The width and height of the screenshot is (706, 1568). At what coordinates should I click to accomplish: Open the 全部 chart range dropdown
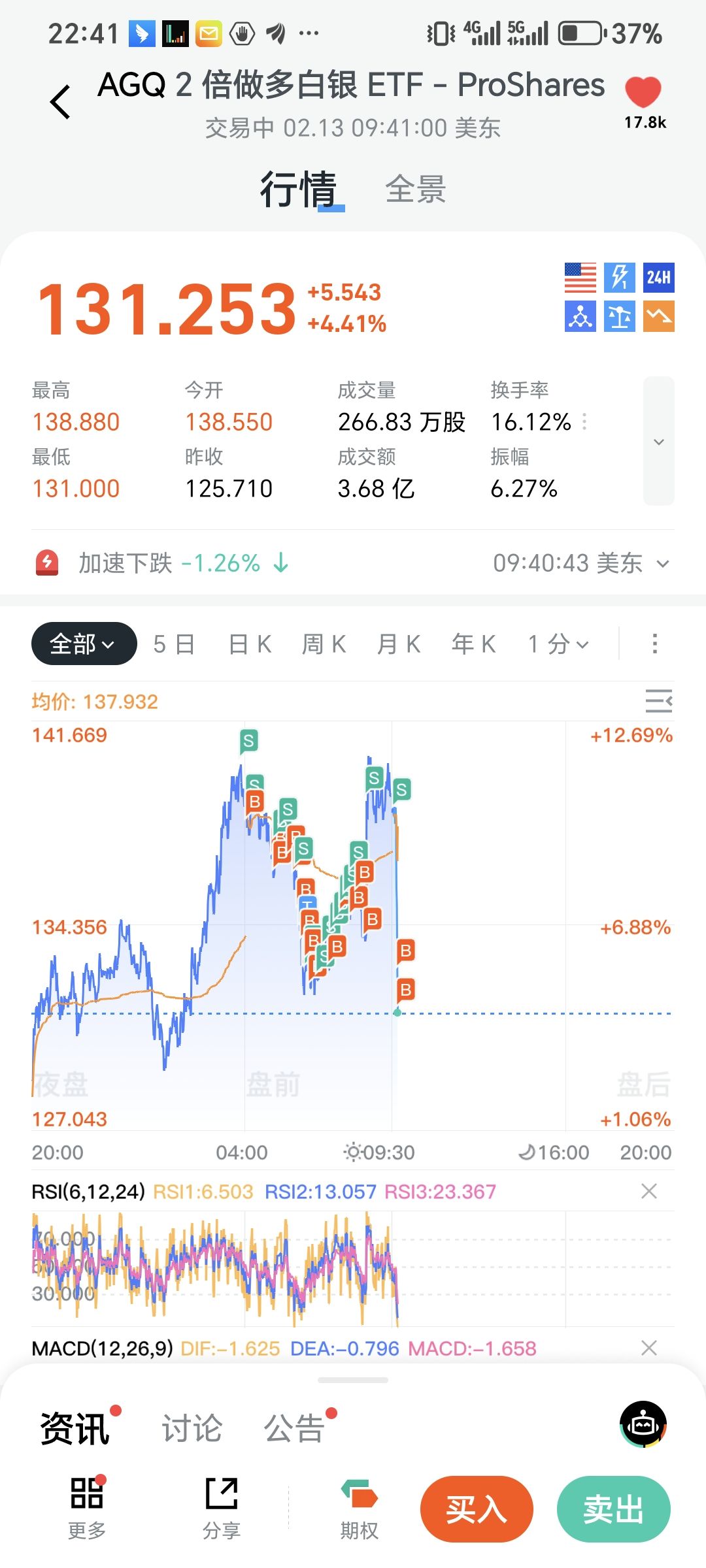[84, 644]
